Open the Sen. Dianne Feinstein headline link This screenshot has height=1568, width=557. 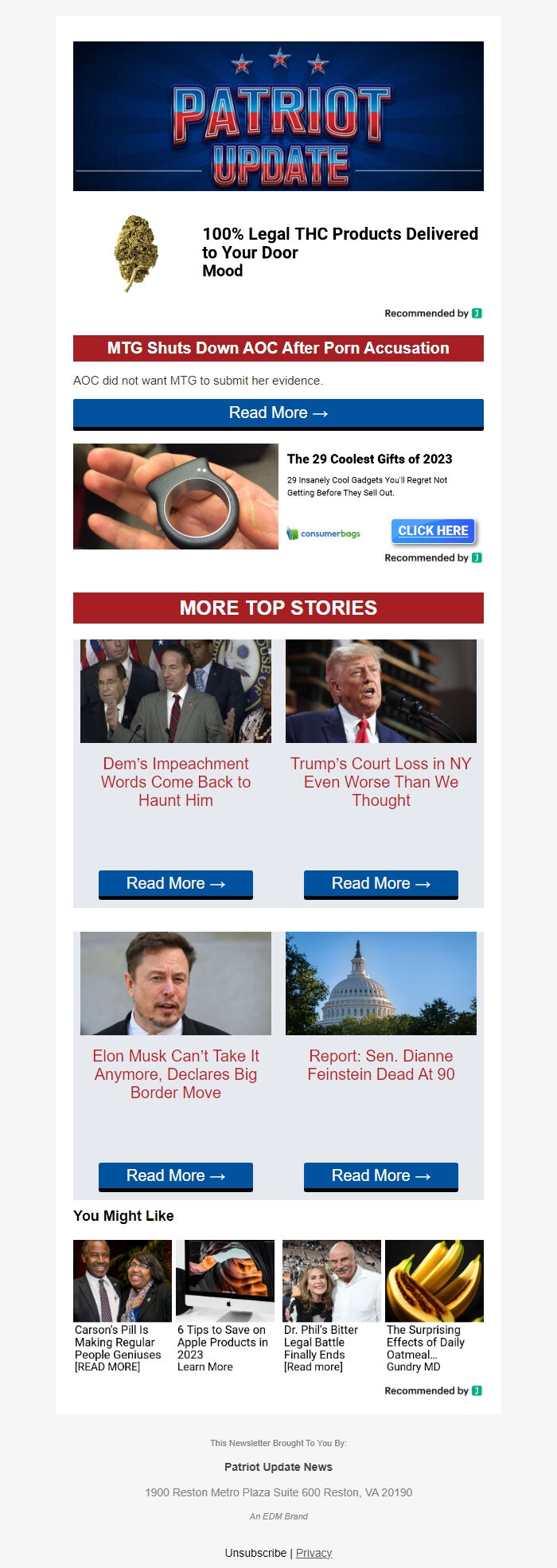(x=381, y=1066)
